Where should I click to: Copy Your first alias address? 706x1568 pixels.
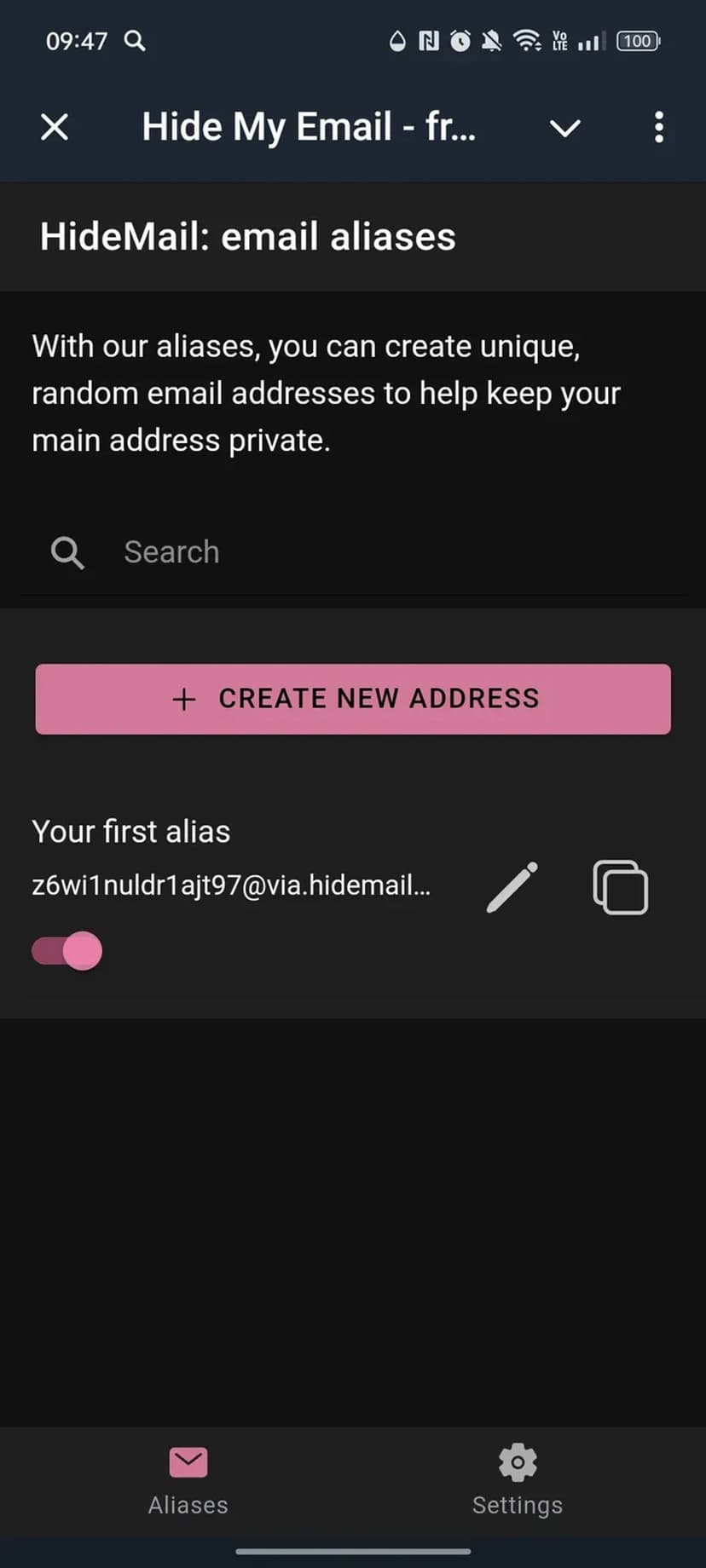[x=620, y=888]
